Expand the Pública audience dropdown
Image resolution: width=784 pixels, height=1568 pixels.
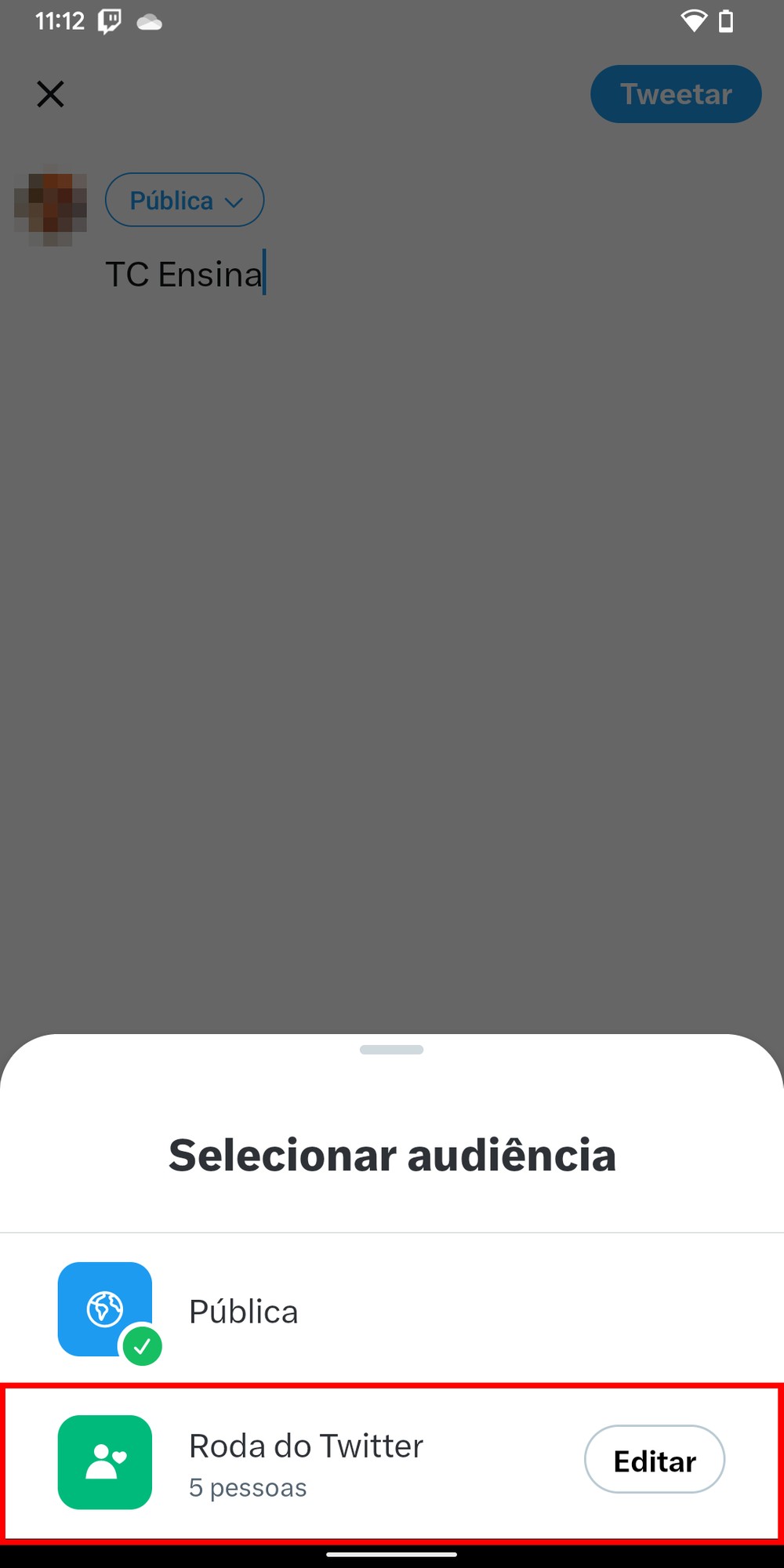[185, 200]
